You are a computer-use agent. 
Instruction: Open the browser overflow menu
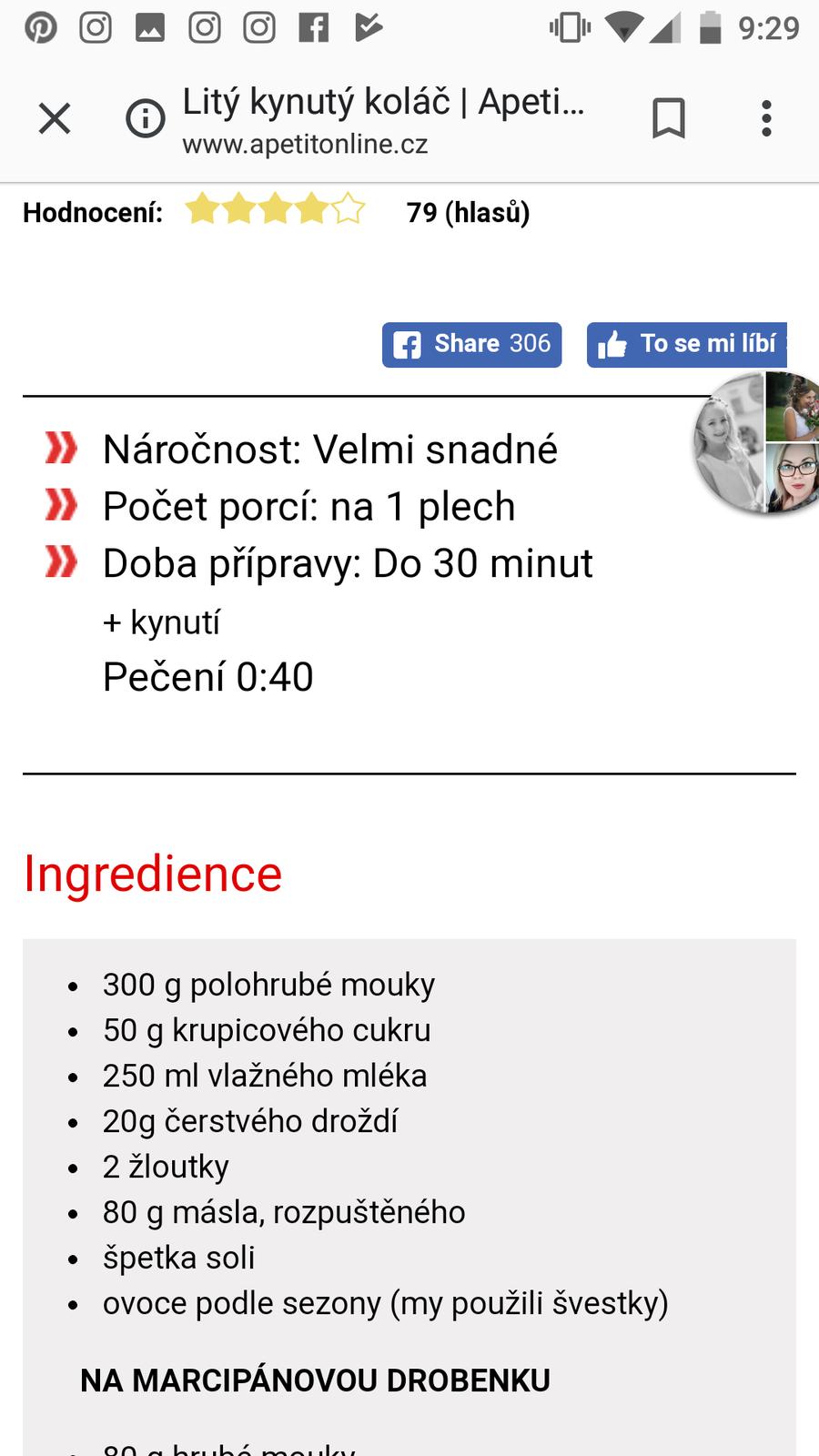[x=766, y=118]
